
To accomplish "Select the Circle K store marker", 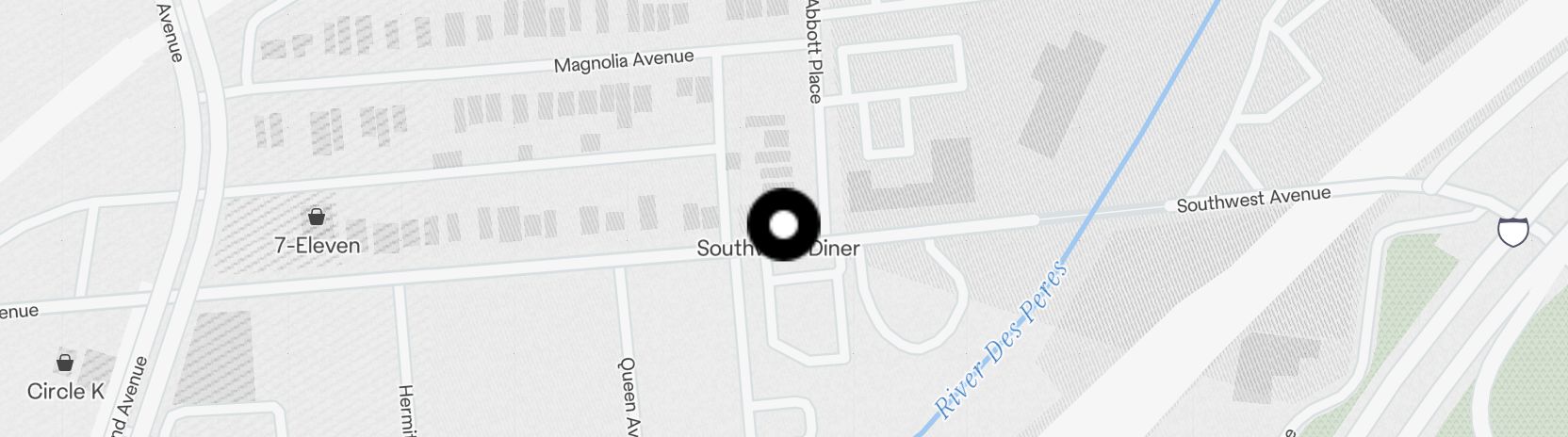I will point(65,363).
